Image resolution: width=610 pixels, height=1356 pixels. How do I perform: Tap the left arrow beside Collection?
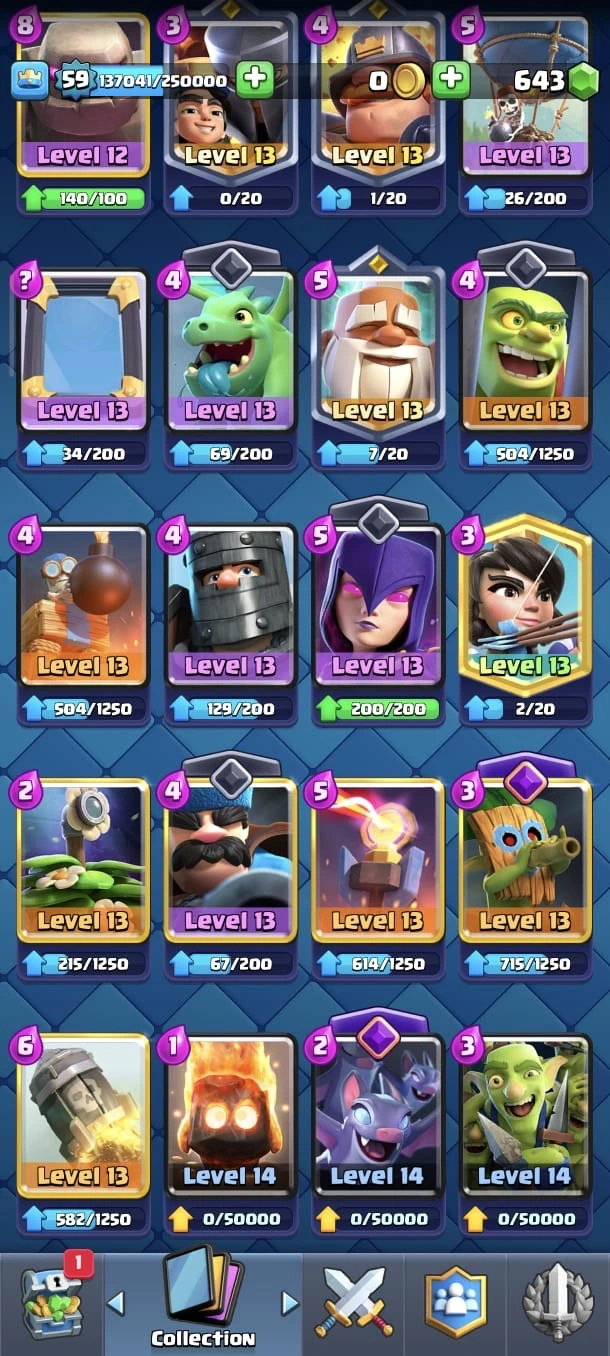116,1303
